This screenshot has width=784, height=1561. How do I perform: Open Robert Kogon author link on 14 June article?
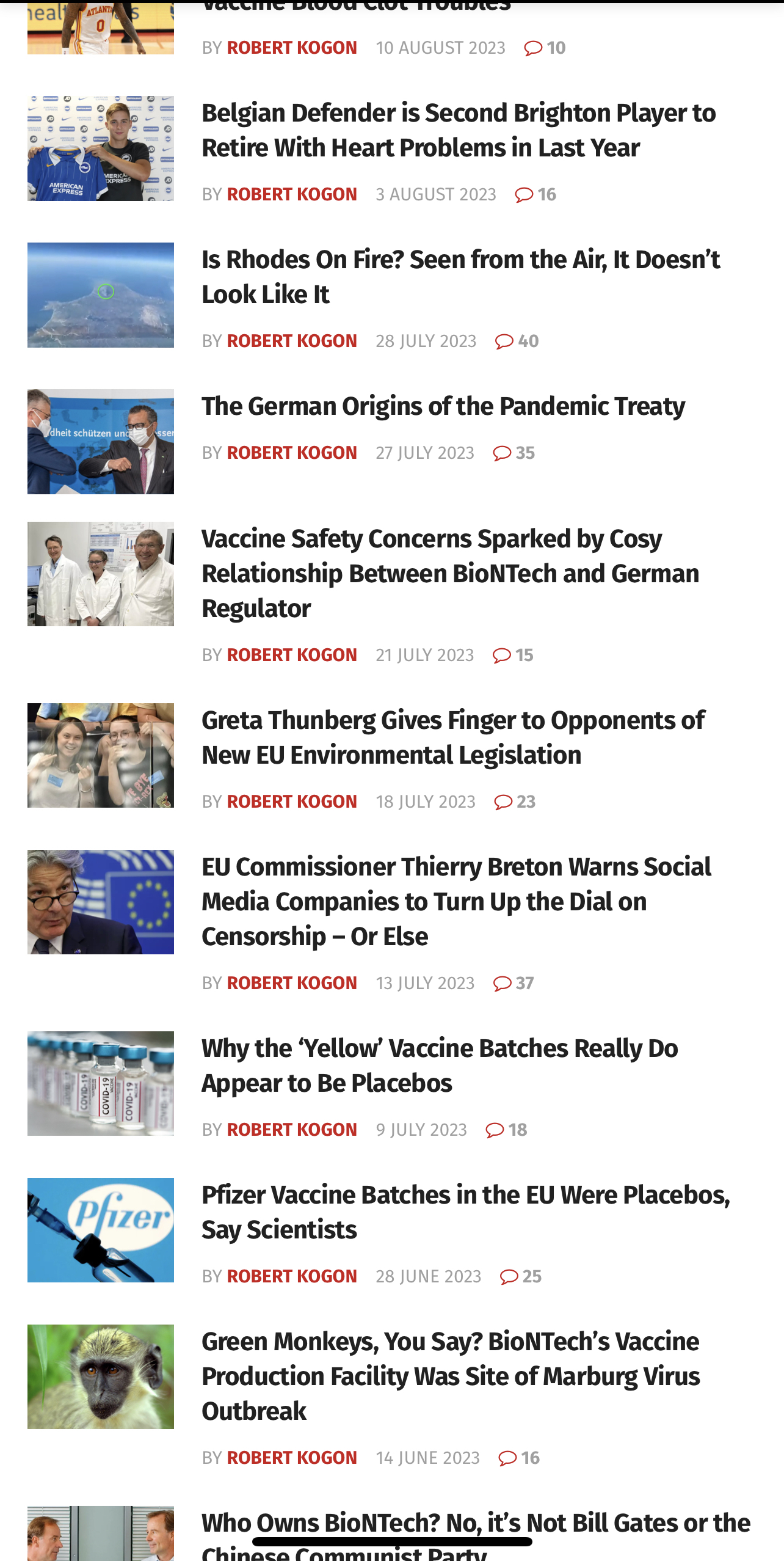point(291,1458)
